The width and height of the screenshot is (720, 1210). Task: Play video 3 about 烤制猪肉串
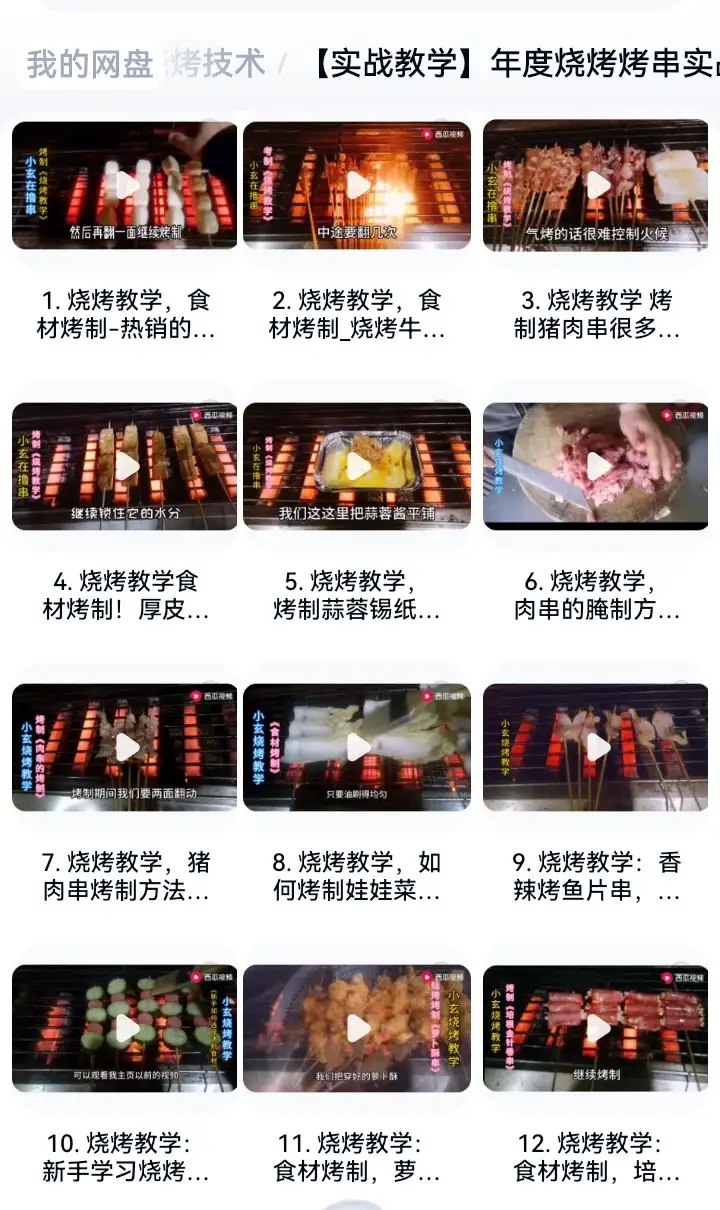tap(598, 185)
